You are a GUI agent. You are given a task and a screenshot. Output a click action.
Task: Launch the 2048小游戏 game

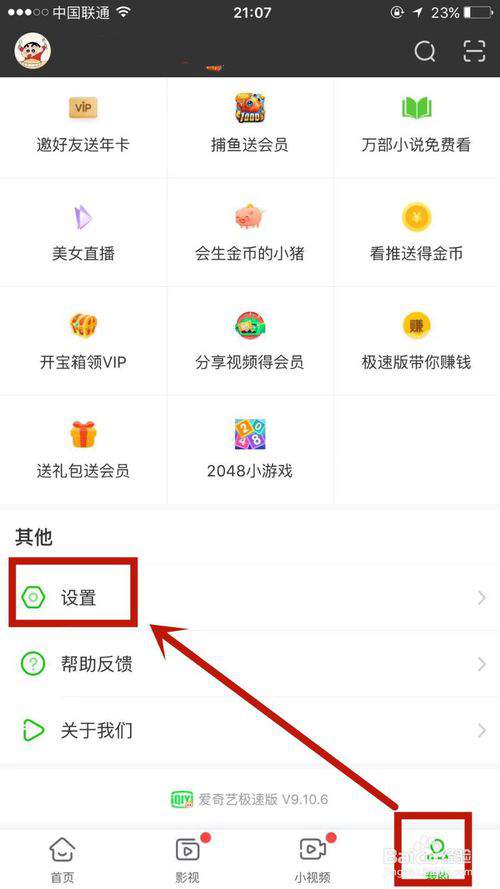pyautogui.click(x=250, y=450)
